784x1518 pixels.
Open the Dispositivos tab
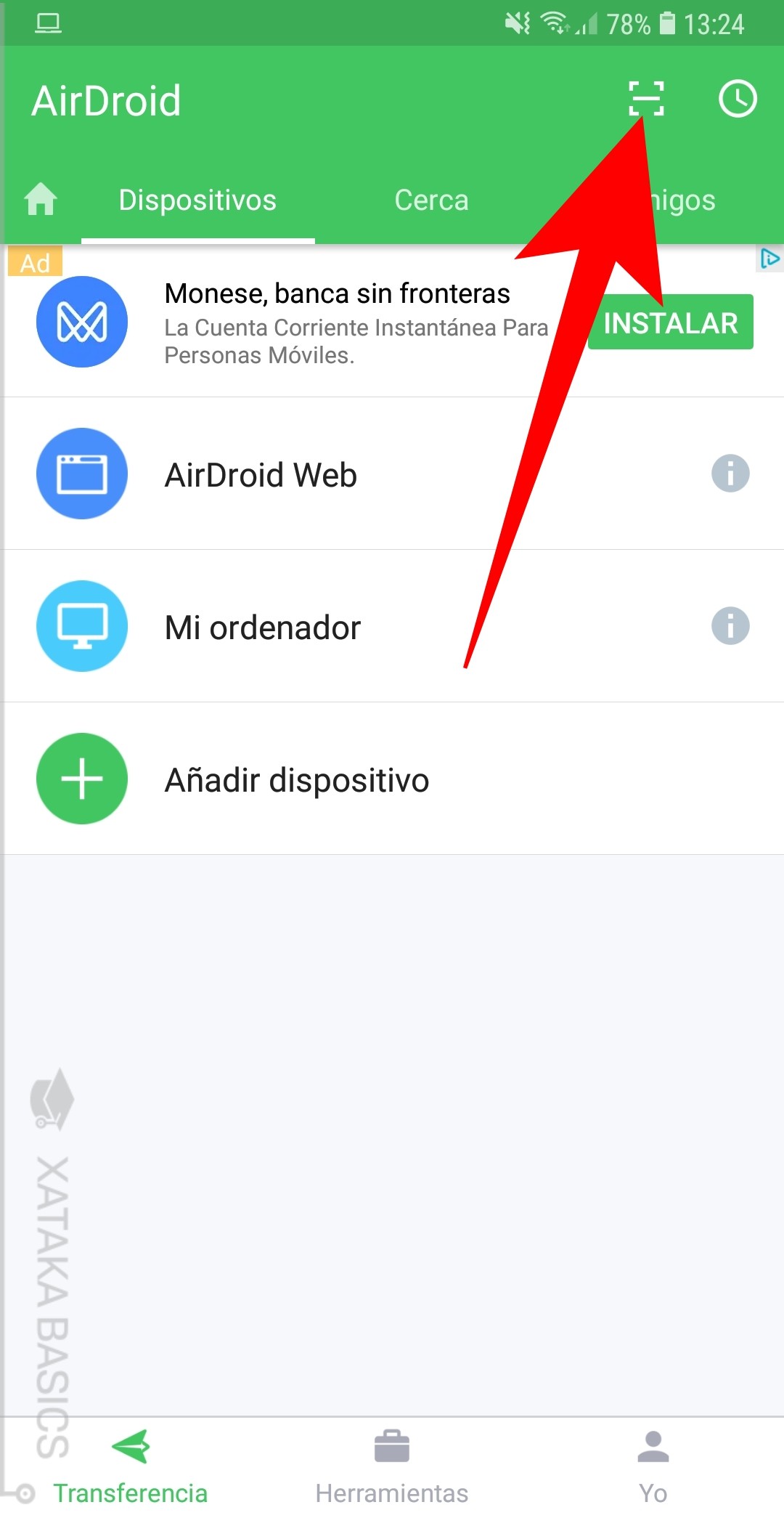[x=198, y=199]
